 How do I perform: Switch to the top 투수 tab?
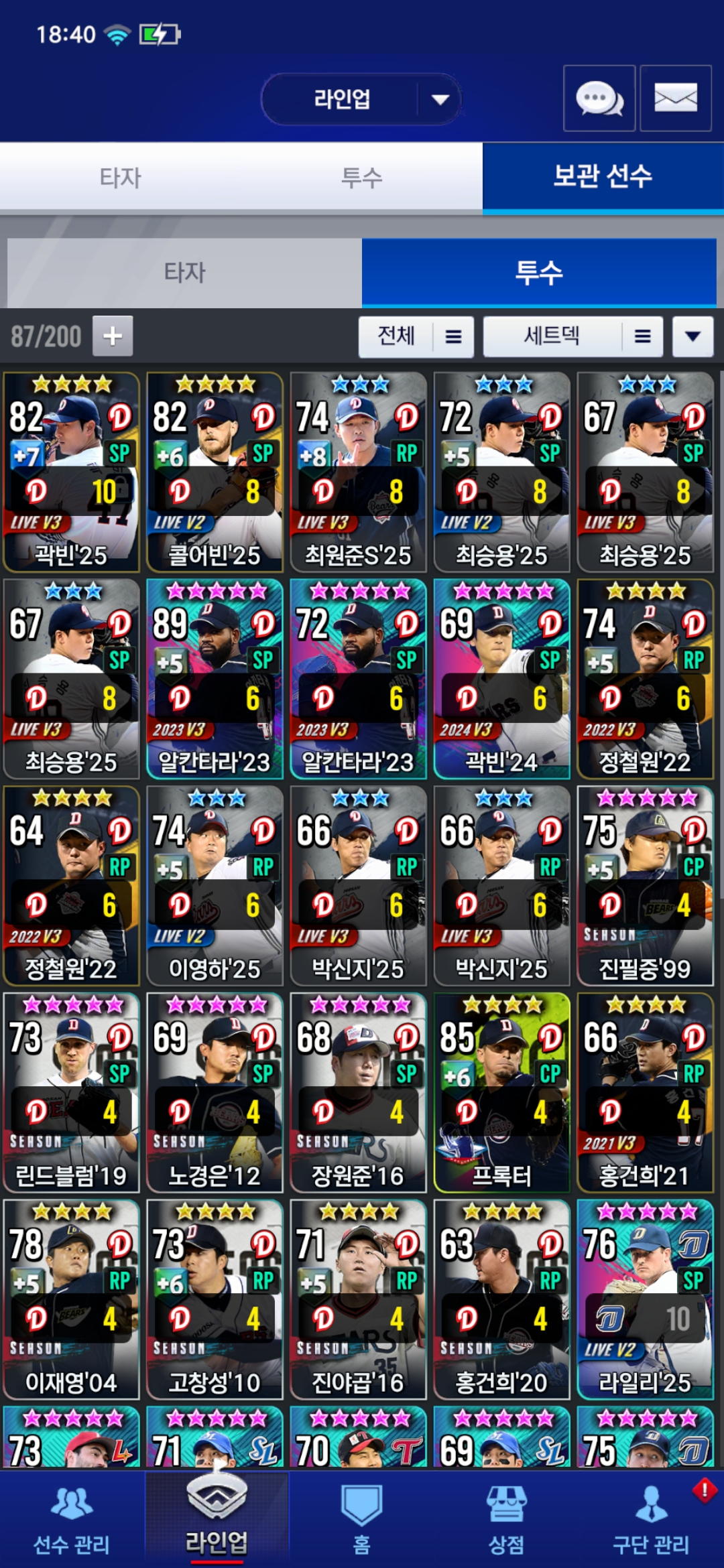click(x=361, y=178)
